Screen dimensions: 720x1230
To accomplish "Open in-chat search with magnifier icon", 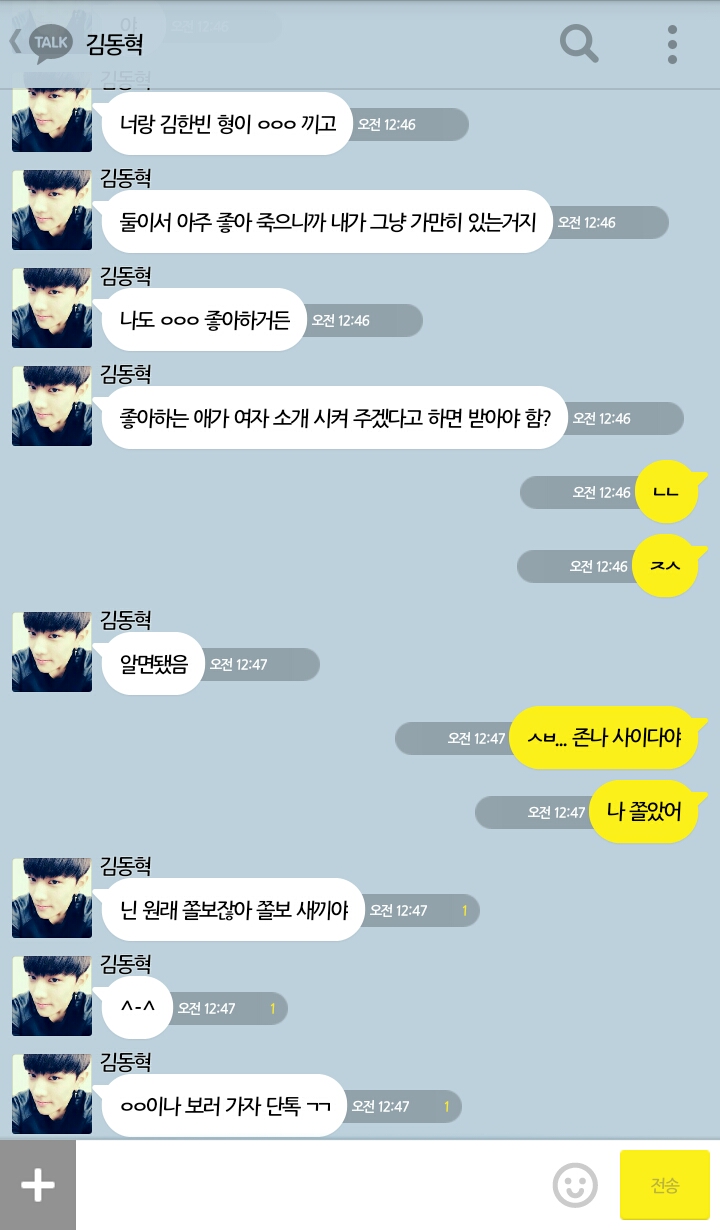I will click(x=578, y=43).
